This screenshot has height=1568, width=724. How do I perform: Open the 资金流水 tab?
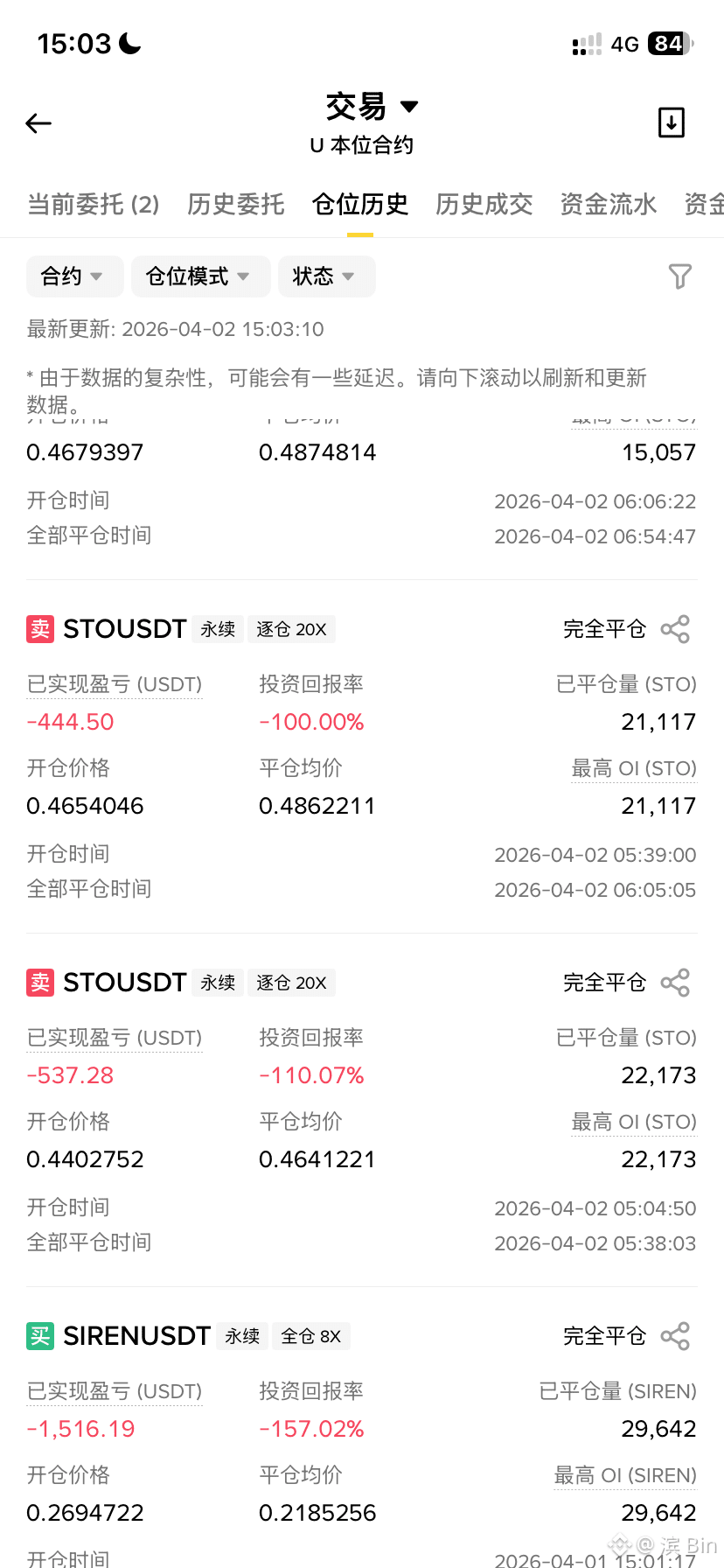pyautogui.click(x=609, y=205)
